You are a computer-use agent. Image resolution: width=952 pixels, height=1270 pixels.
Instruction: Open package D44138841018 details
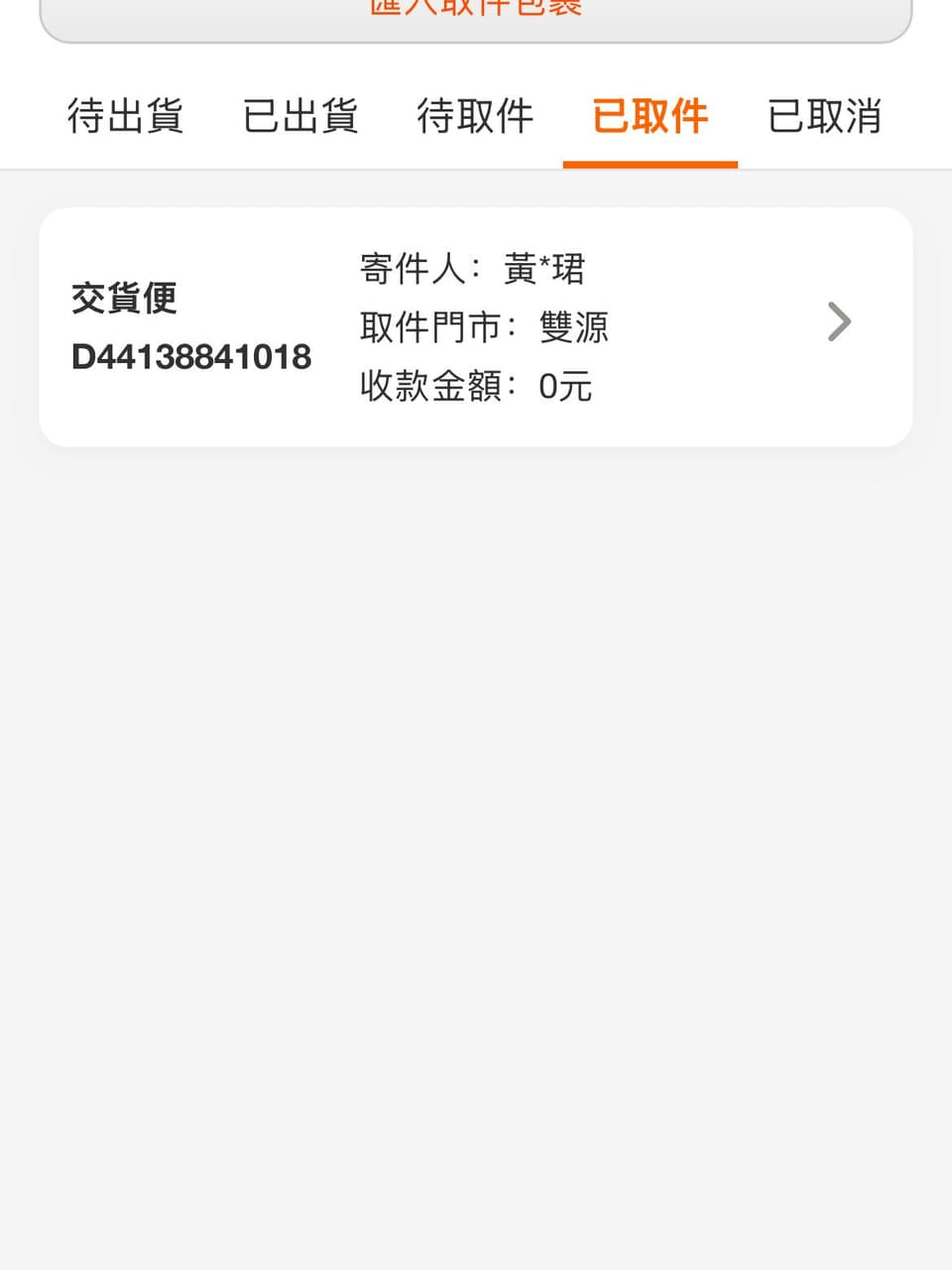pyautogui.click(x=476, y=324)
